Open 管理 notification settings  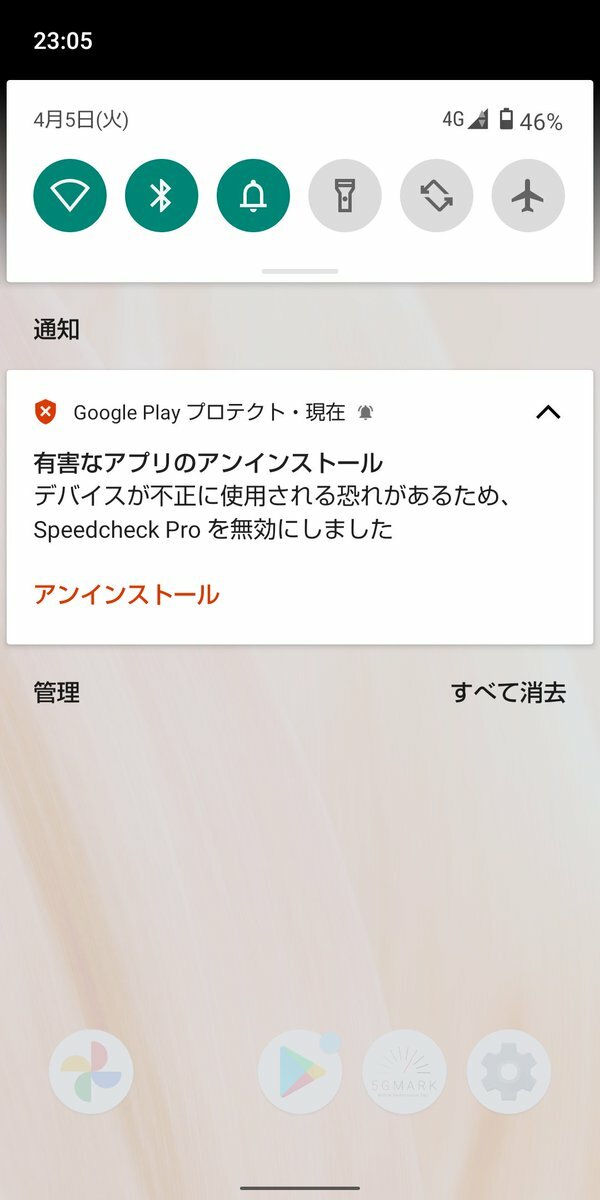pyautogui.click(x=56, y=692)
